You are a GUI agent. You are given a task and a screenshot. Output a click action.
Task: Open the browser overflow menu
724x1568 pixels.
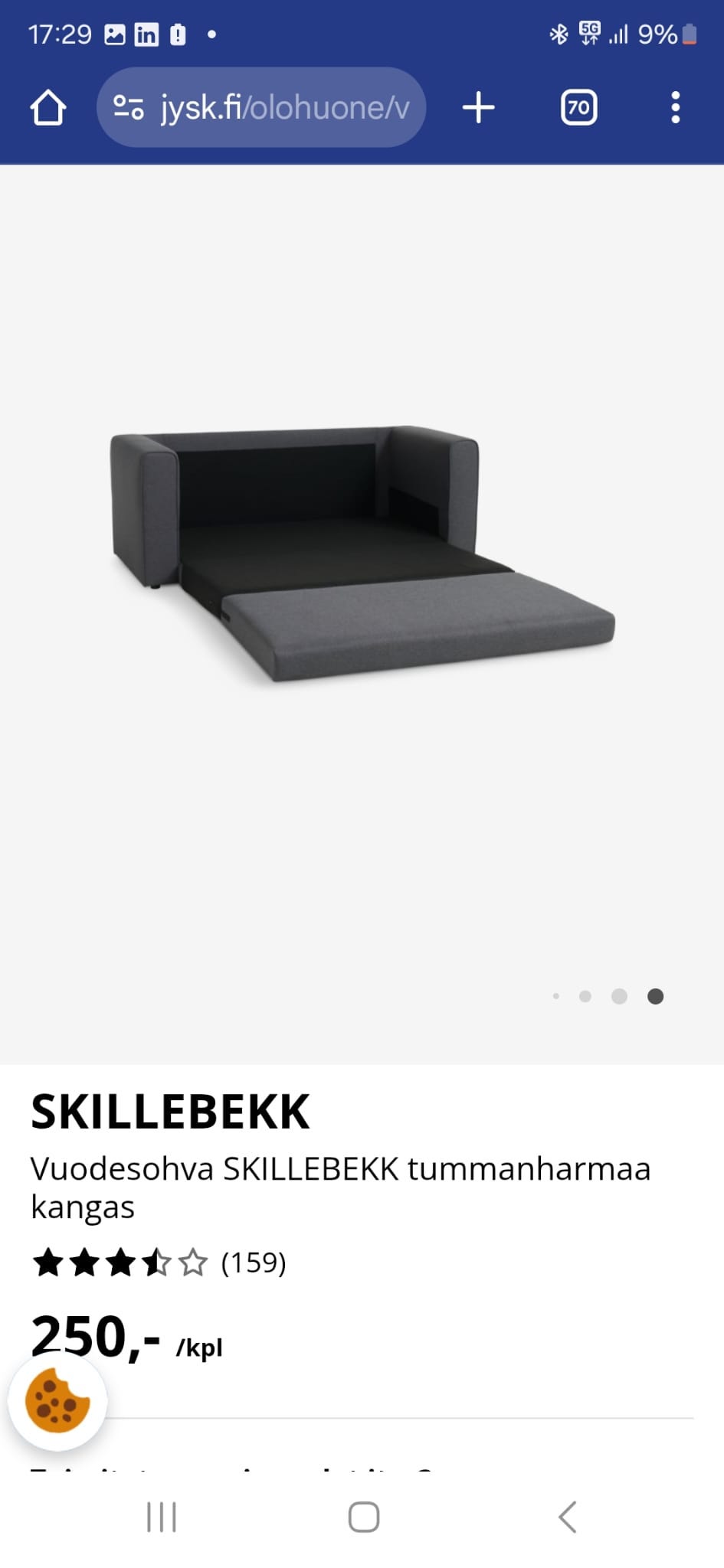point(675,107)
